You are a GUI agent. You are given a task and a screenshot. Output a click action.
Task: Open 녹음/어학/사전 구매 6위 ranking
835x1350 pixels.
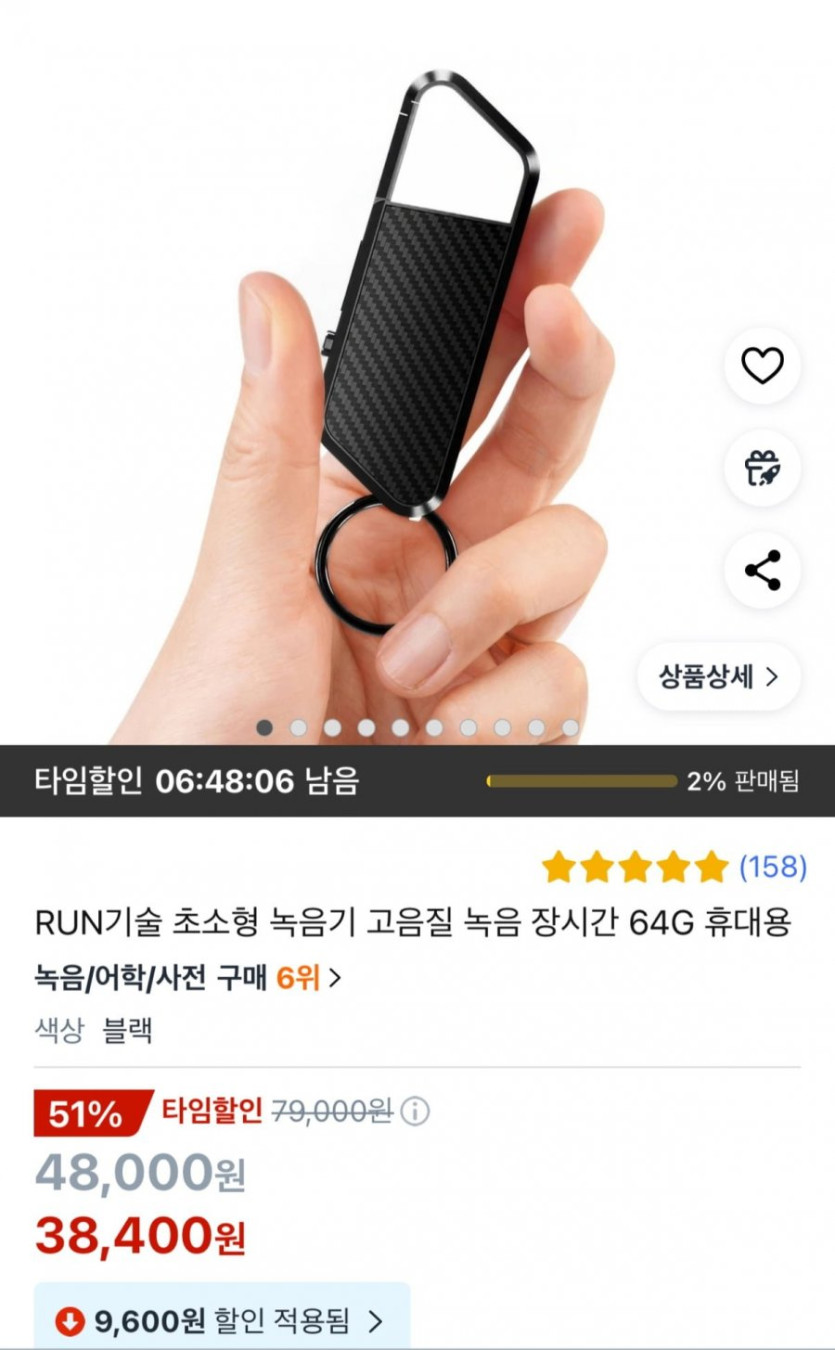pyautogui.click(x=188, y=978)
